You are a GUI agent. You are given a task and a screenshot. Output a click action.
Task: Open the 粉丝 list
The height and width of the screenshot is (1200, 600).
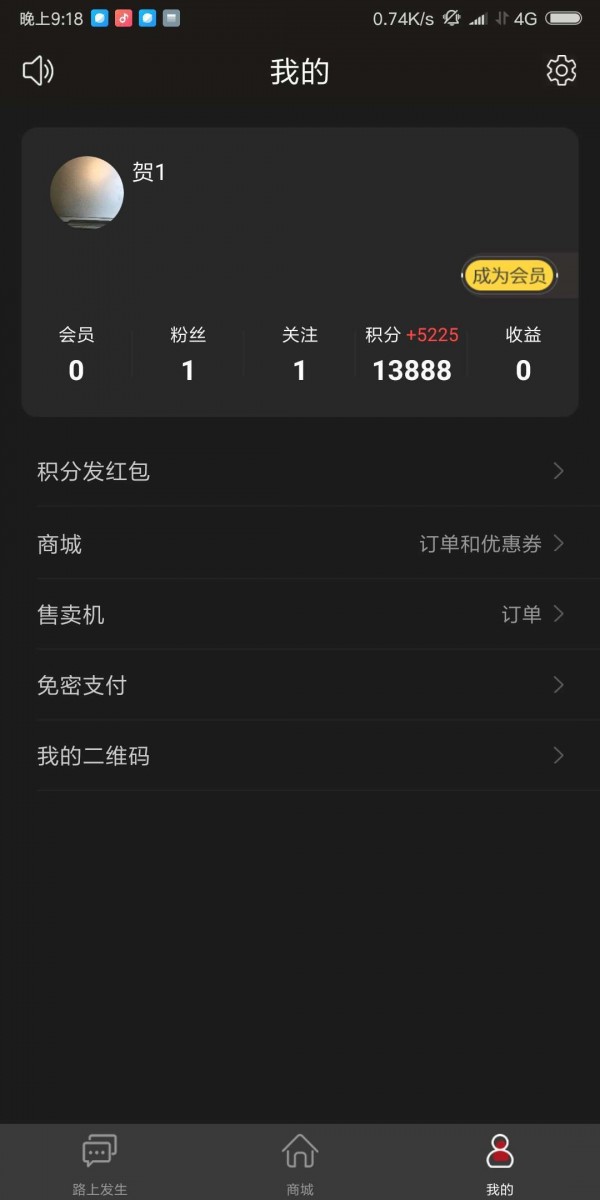pos(188,355)
